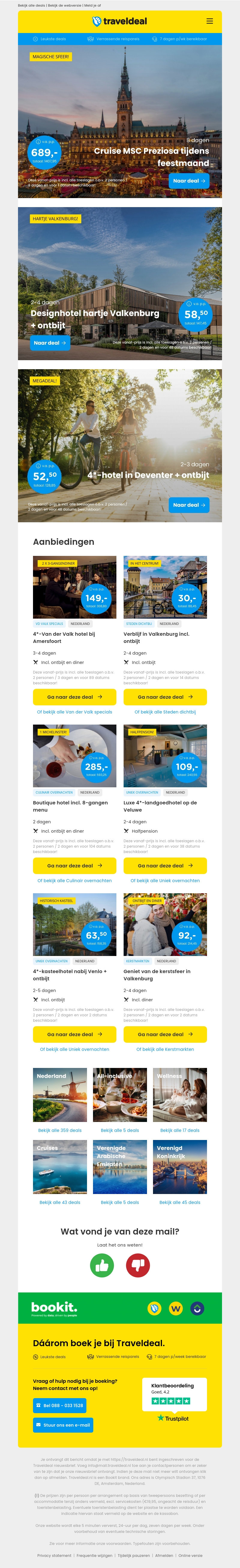Give the mail a thumbs down

(138, 1266)
